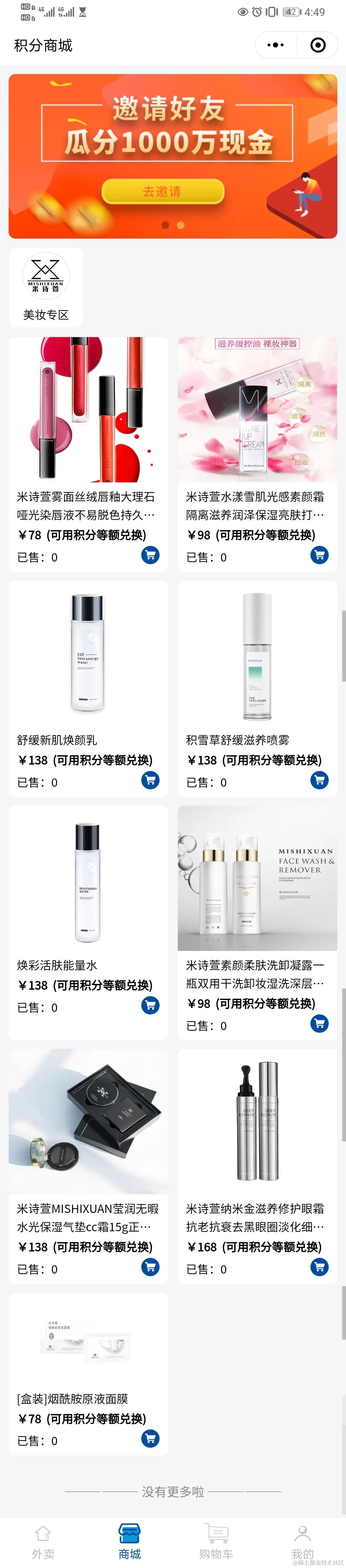Switch to the 商城 tab
Viewport: 346px width, 1568px height.
pos(129,1541)
